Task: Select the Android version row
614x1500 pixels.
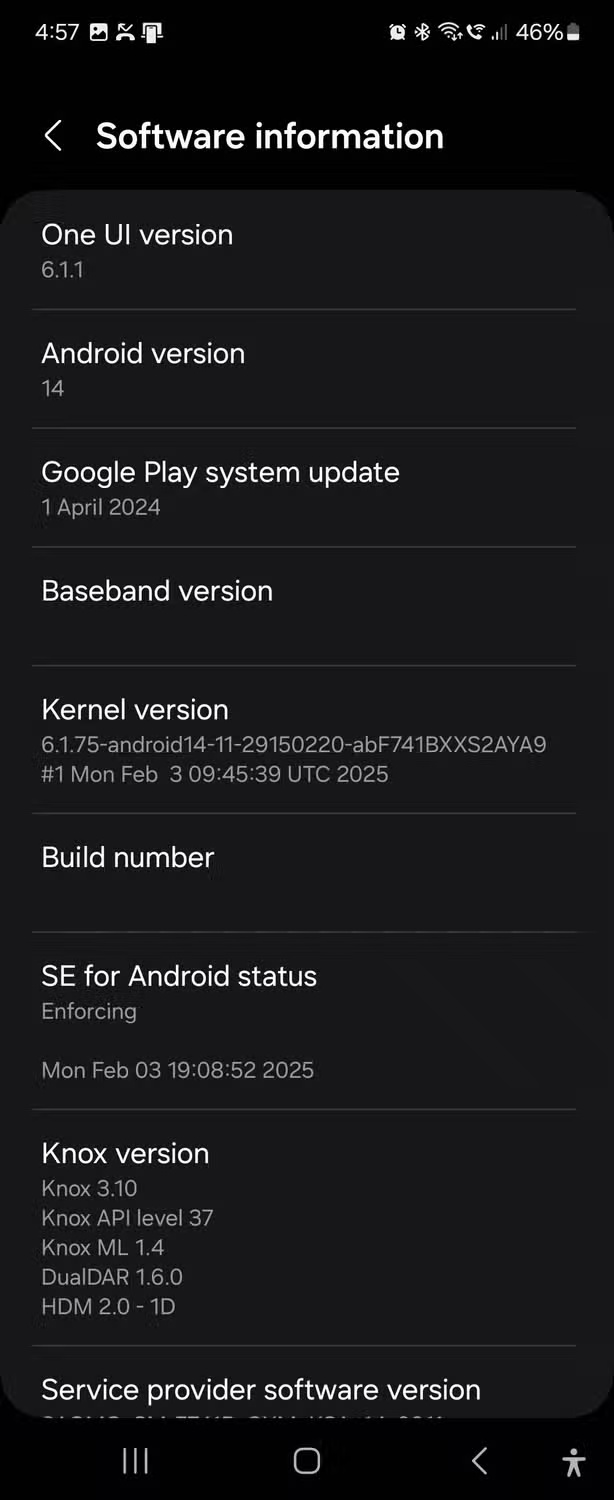Action: pos(304,369)
